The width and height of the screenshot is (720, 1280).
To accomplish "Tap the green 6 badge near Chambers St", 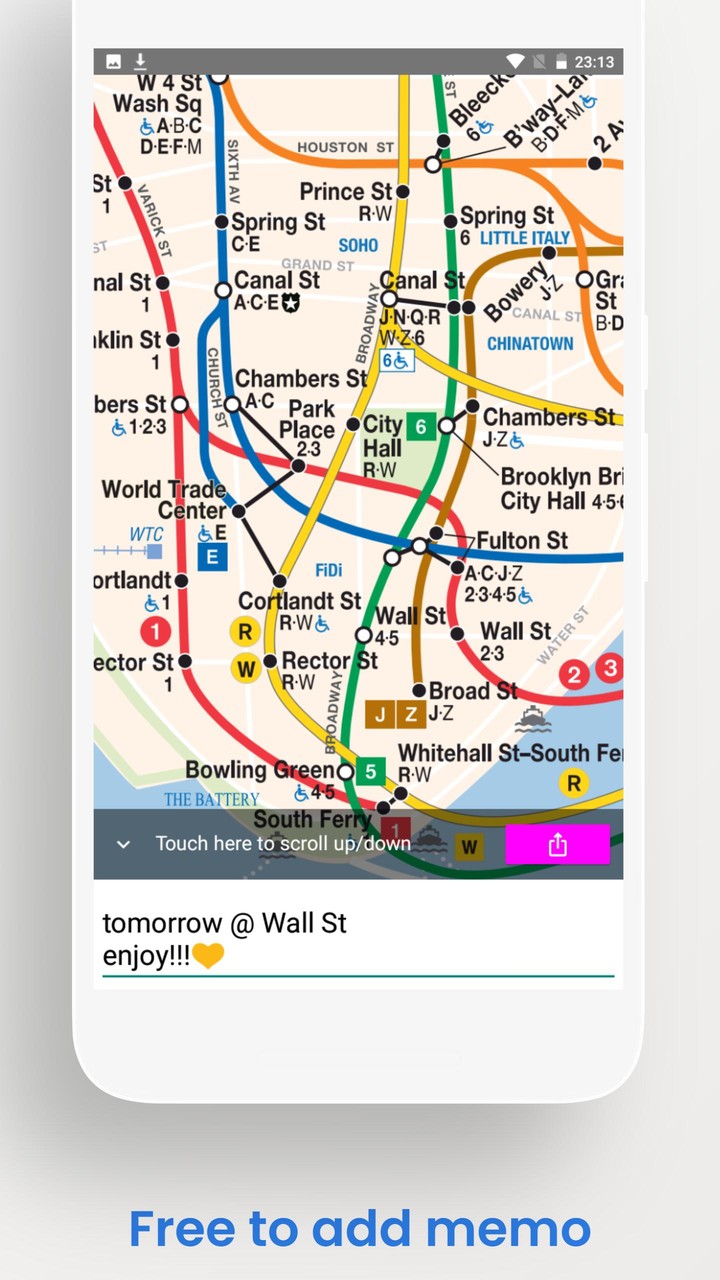I will tap(420, 426).
